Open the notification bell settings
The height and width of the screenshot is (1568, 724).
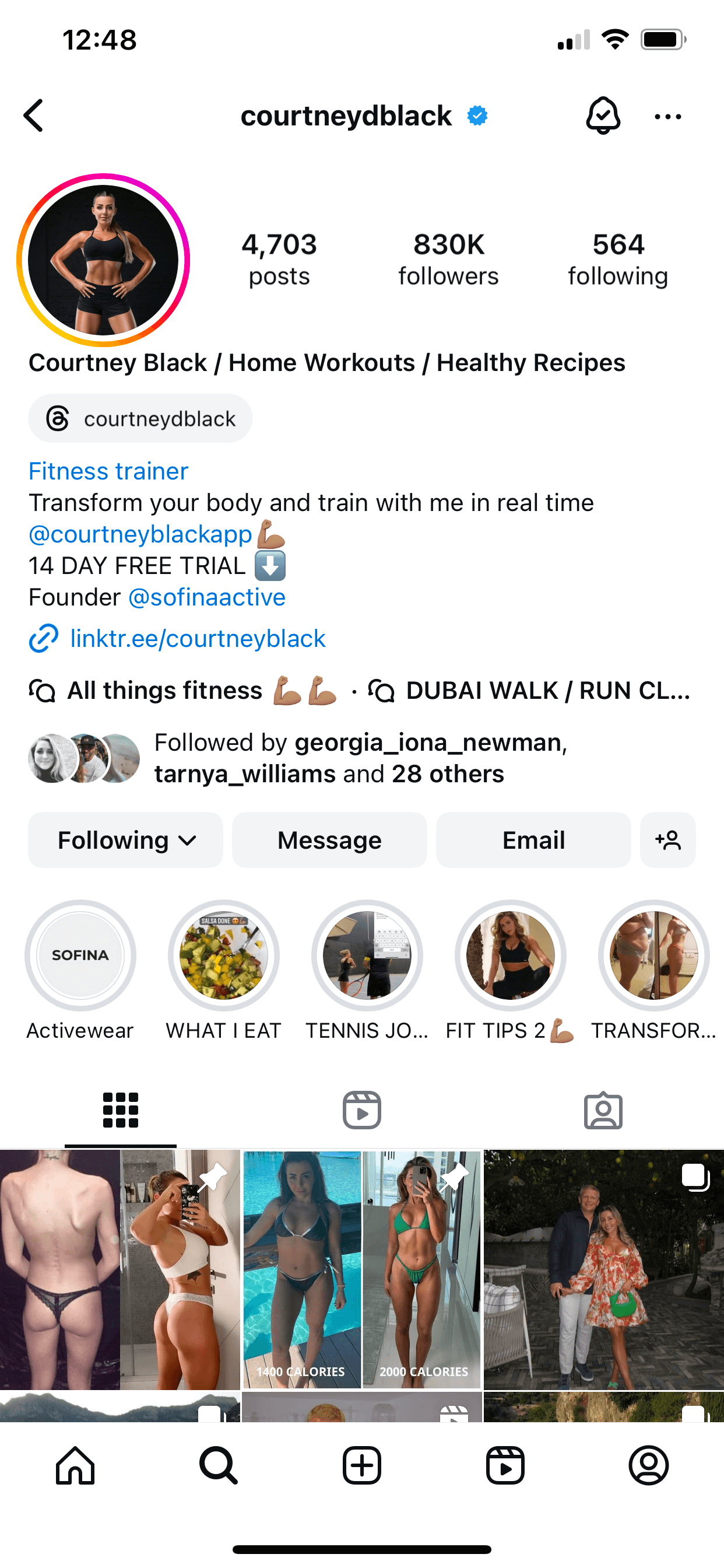(602, 116)
